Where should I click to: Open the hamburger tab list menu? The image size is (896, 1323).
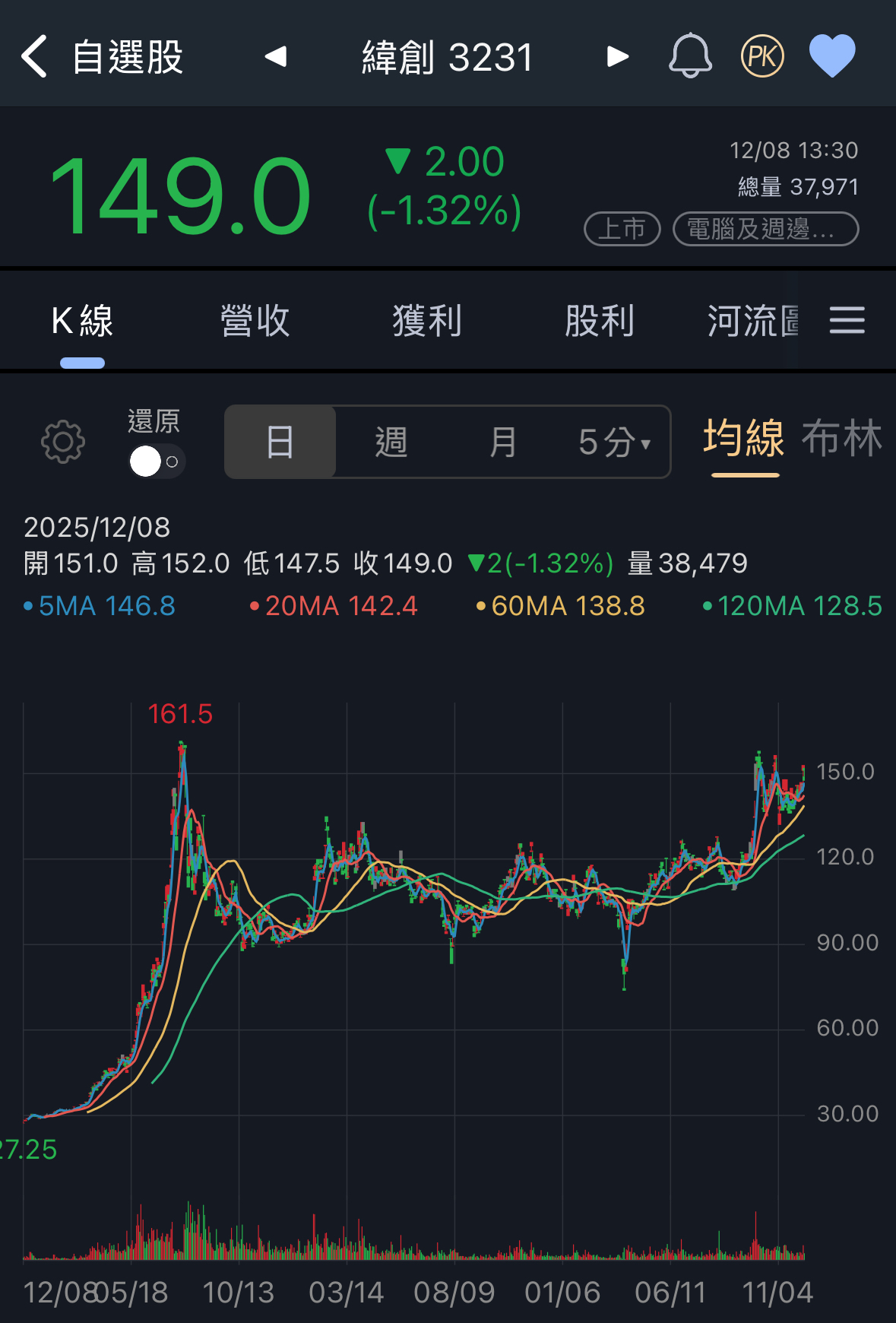(847, 320)
